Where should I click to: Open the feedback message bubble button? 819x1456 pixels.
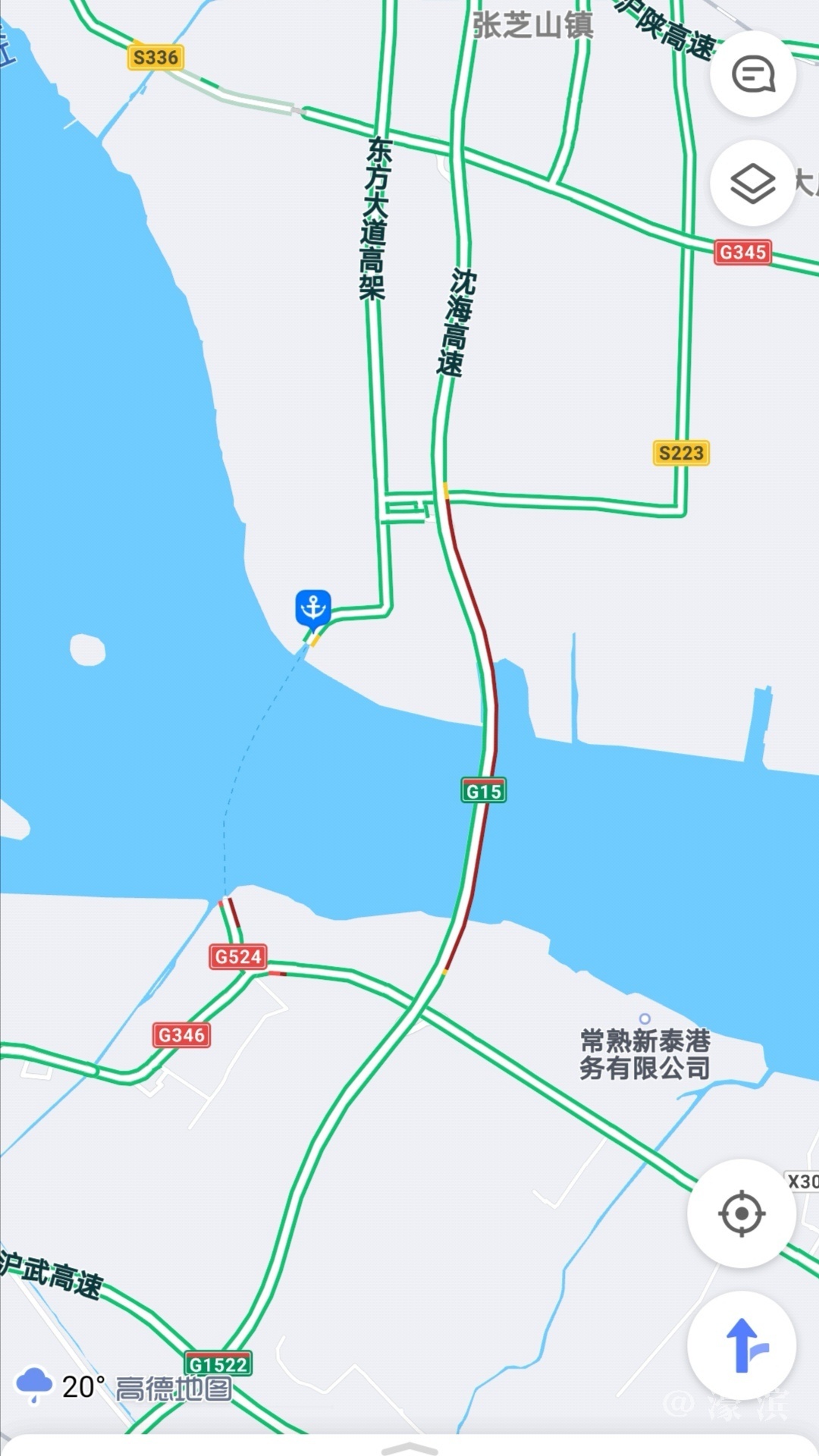752,74
